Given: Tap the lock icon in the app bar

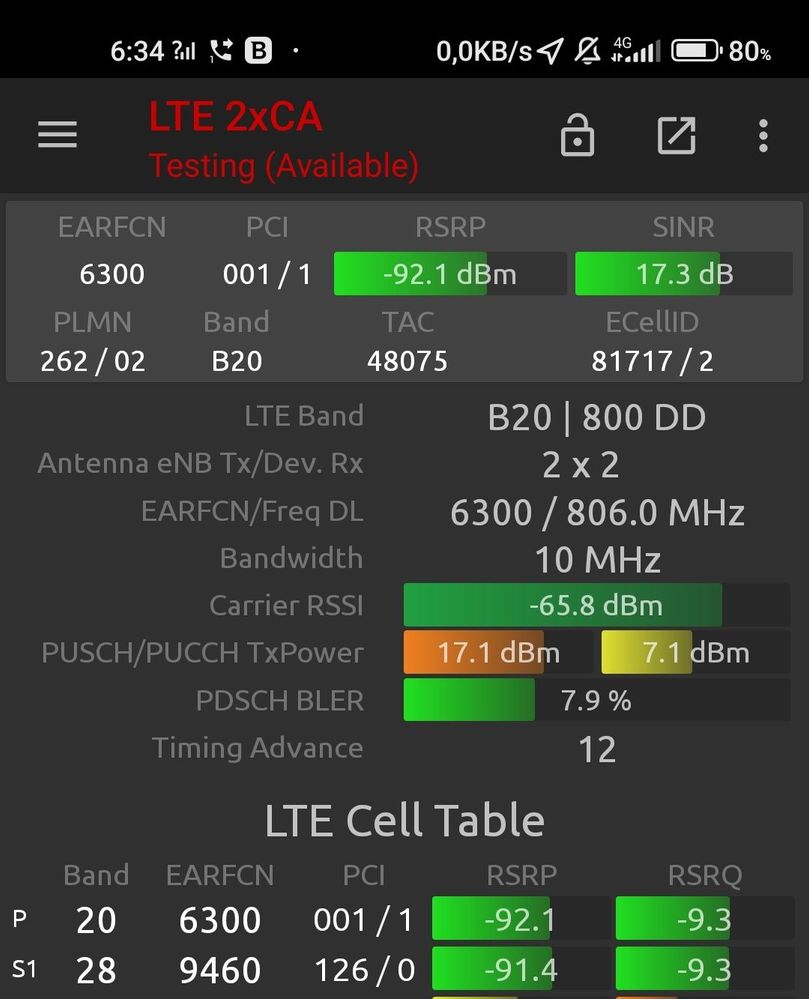Looking at the screenshot, I should tap(577, 136).
